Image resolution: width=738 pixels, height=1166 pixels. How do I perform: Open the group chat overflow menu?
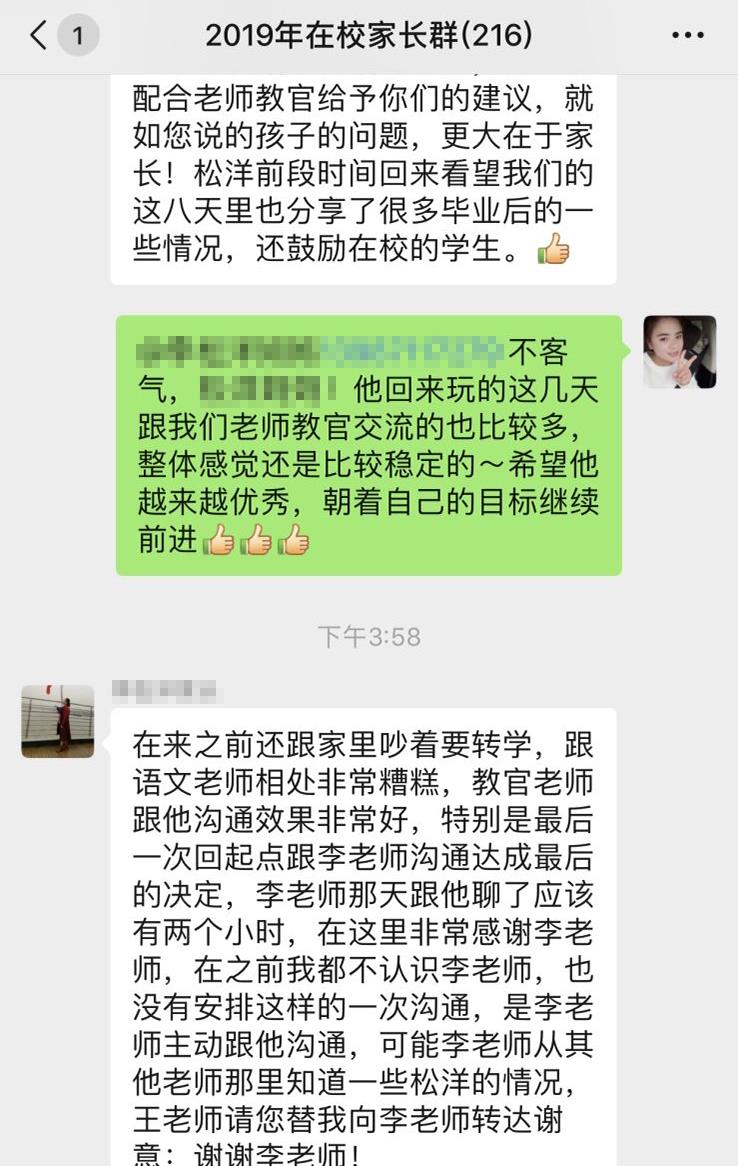coord(687,37)
